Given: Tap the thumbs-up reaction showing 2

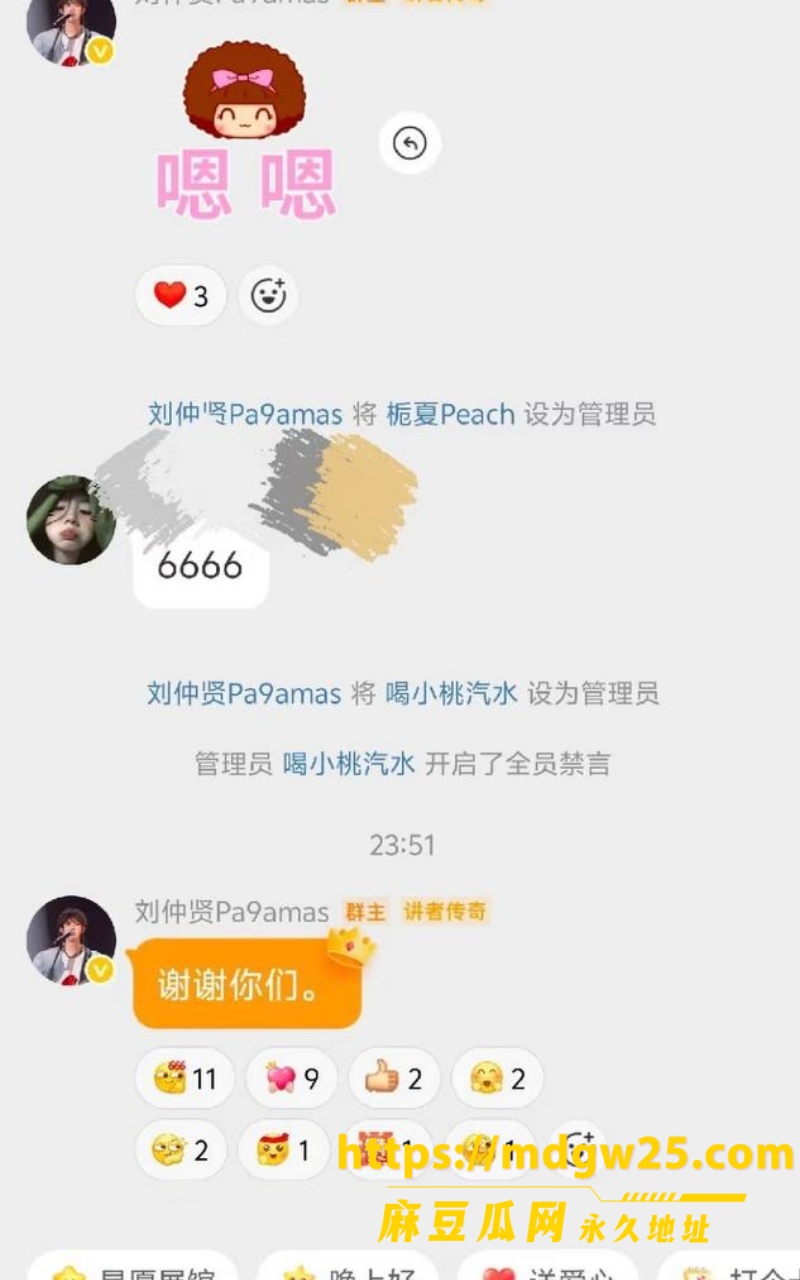Looking at the screenshot, I should point(395,1078).
